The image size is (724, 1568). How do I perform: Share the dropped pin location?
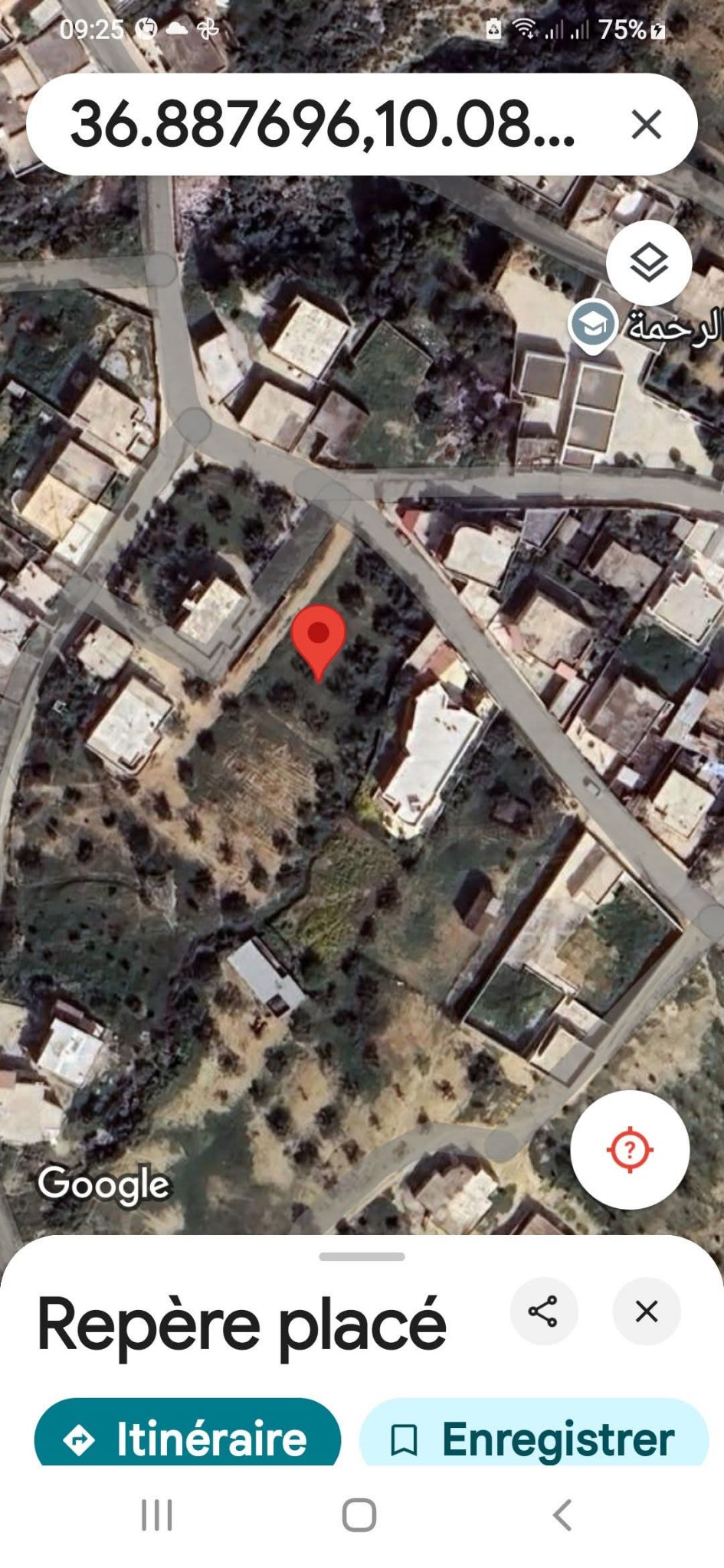(543, 1312)
